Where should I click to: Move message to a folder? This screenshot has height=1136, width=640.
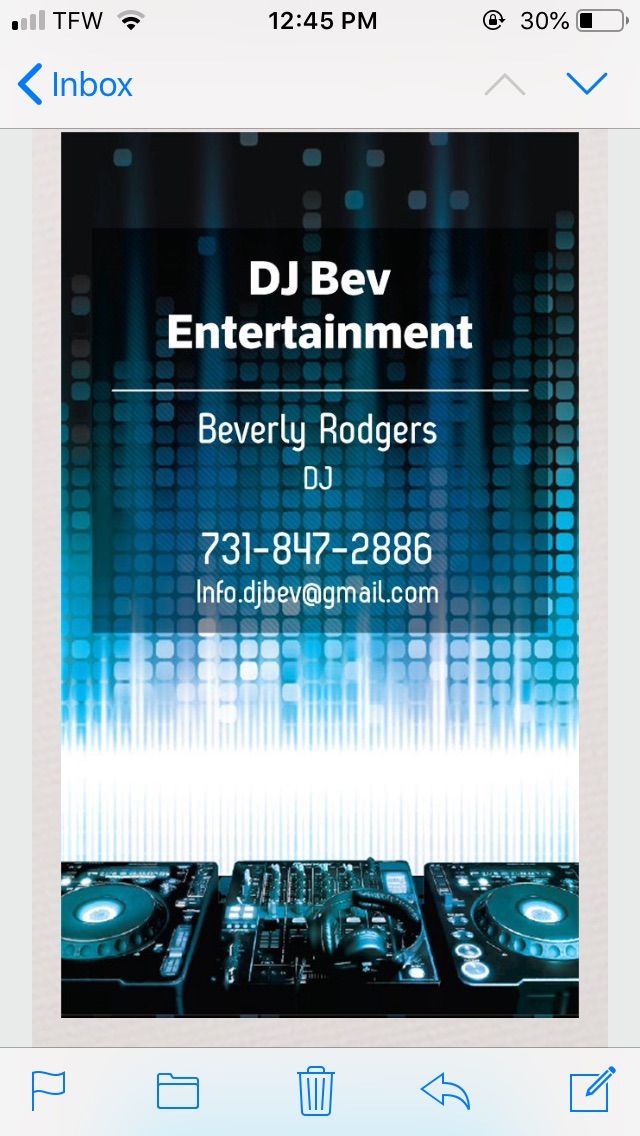pyautogui.click(x=178, y=1090)
